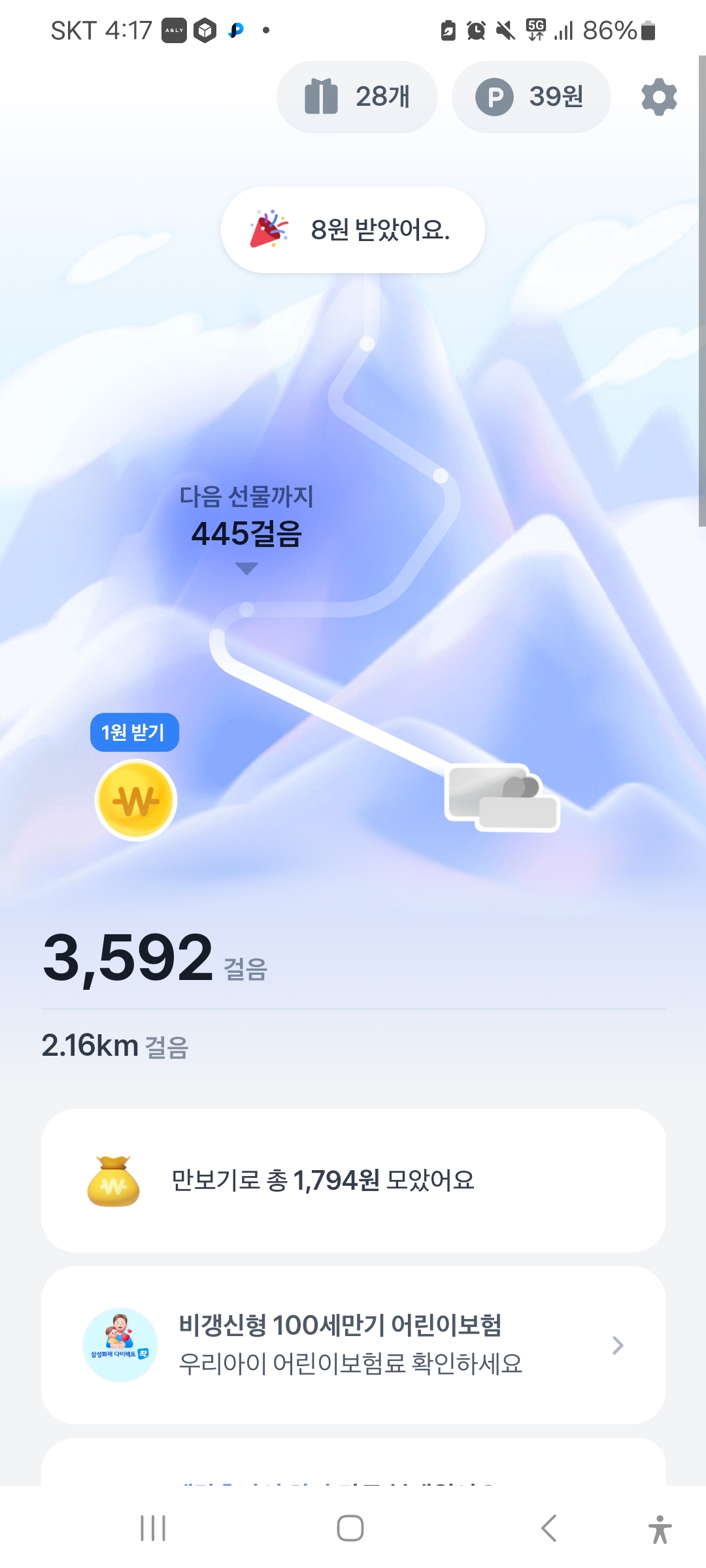Image resolution: width=706 pixels, height=1568 pixels.
Task: Open the 비갱신형 100세만기 어린이보험 banner
Action: click(353, 1345)
